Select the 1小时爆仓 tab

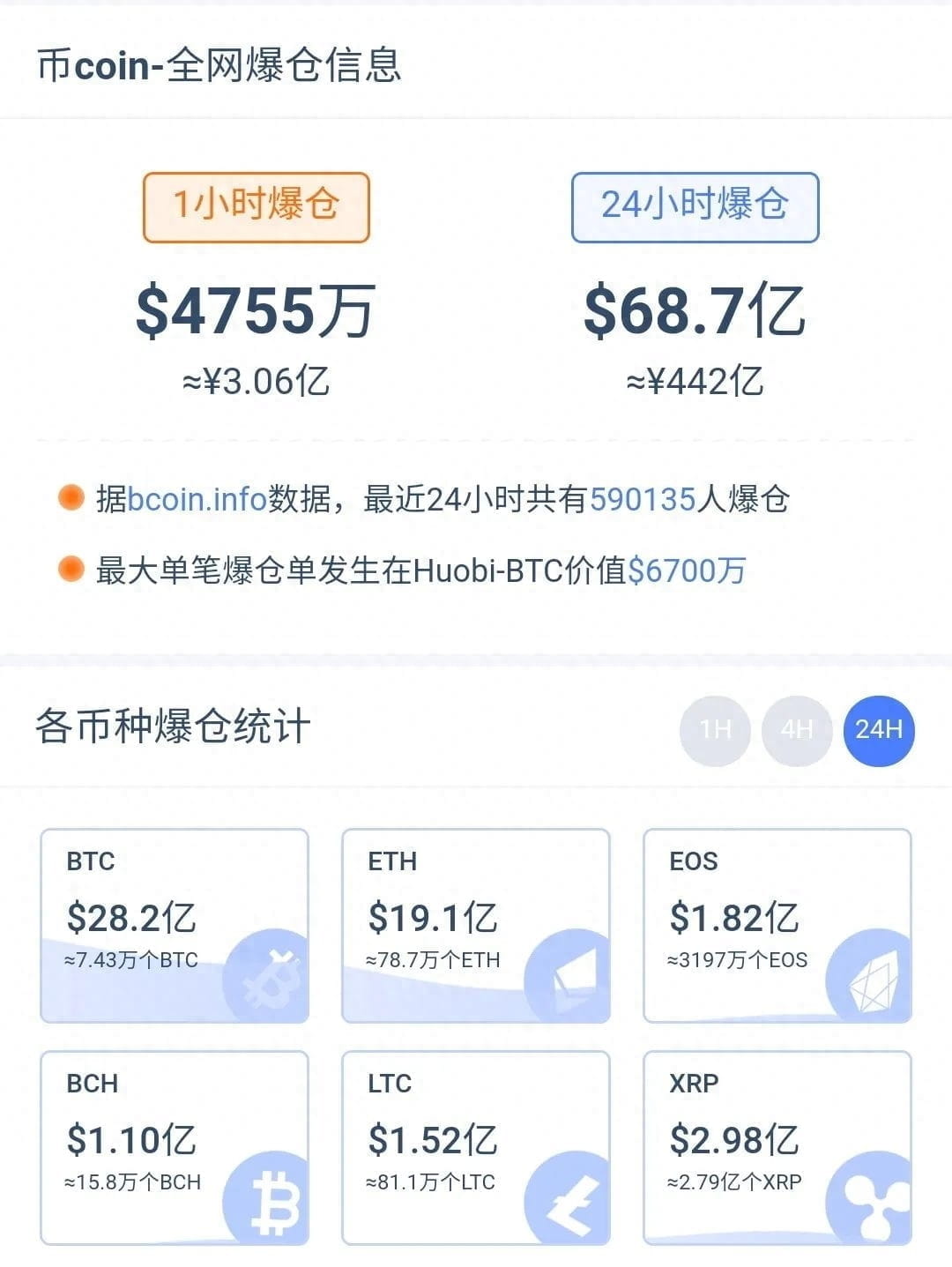(x=255, y=207)
